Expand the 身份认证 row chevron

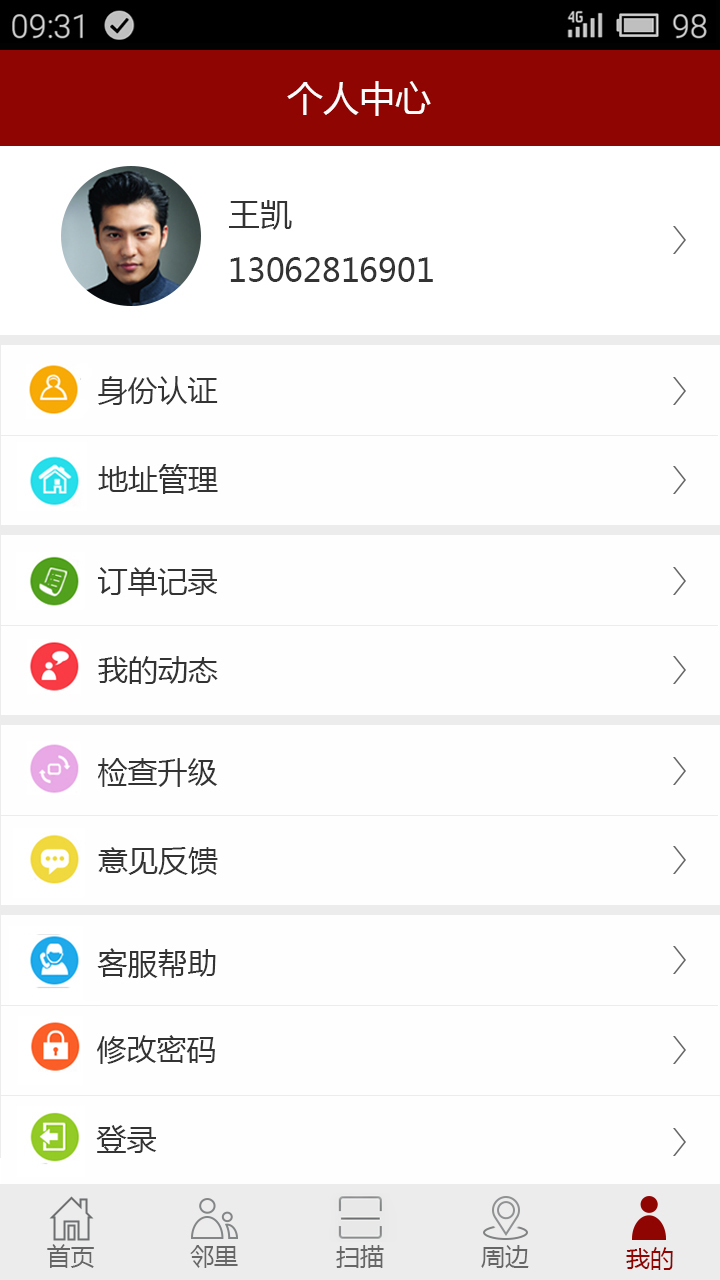[x=679, y=390]
